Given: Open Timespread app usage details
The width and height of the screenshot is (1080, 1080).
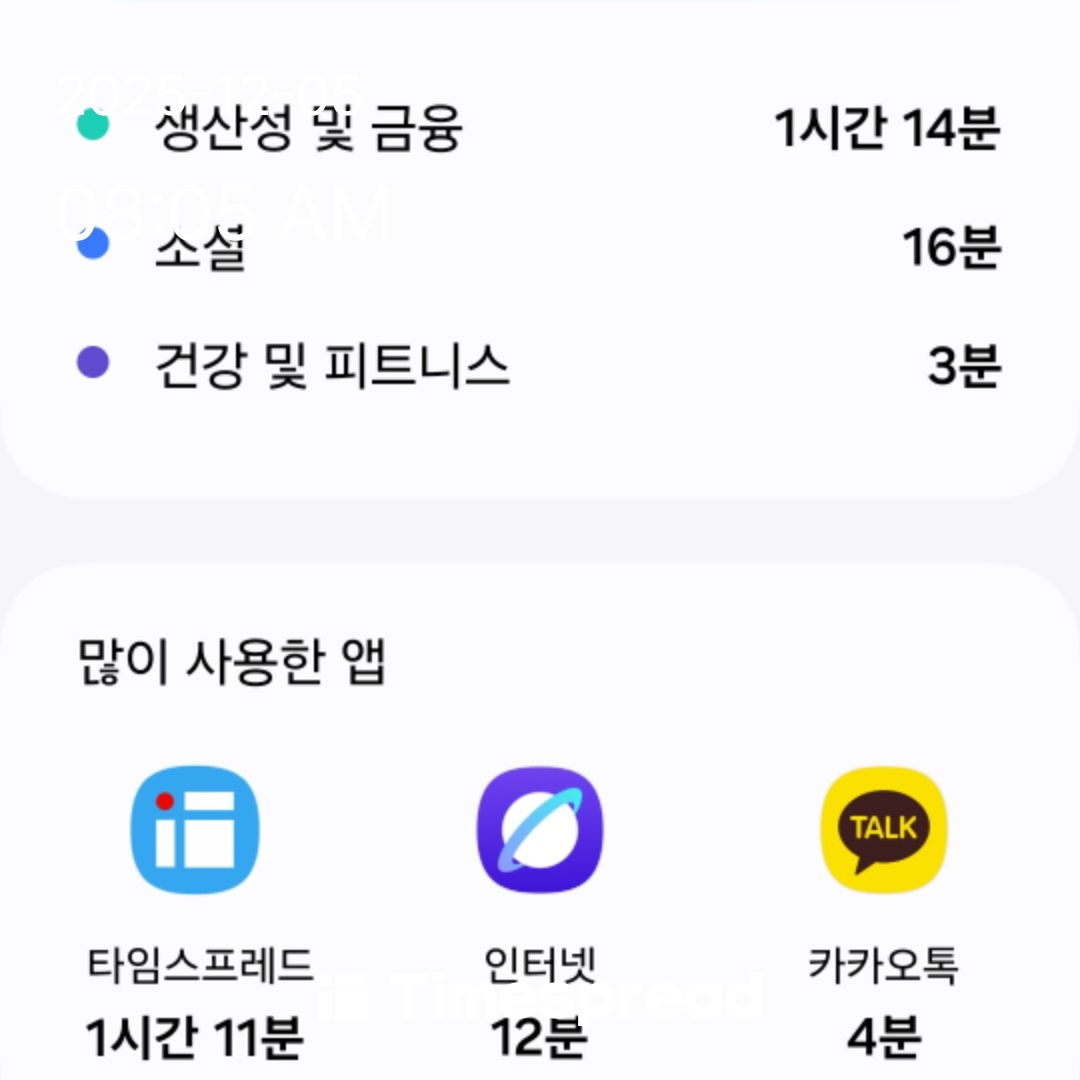Looking at the screenshot, I should click(x=196, y=830).
